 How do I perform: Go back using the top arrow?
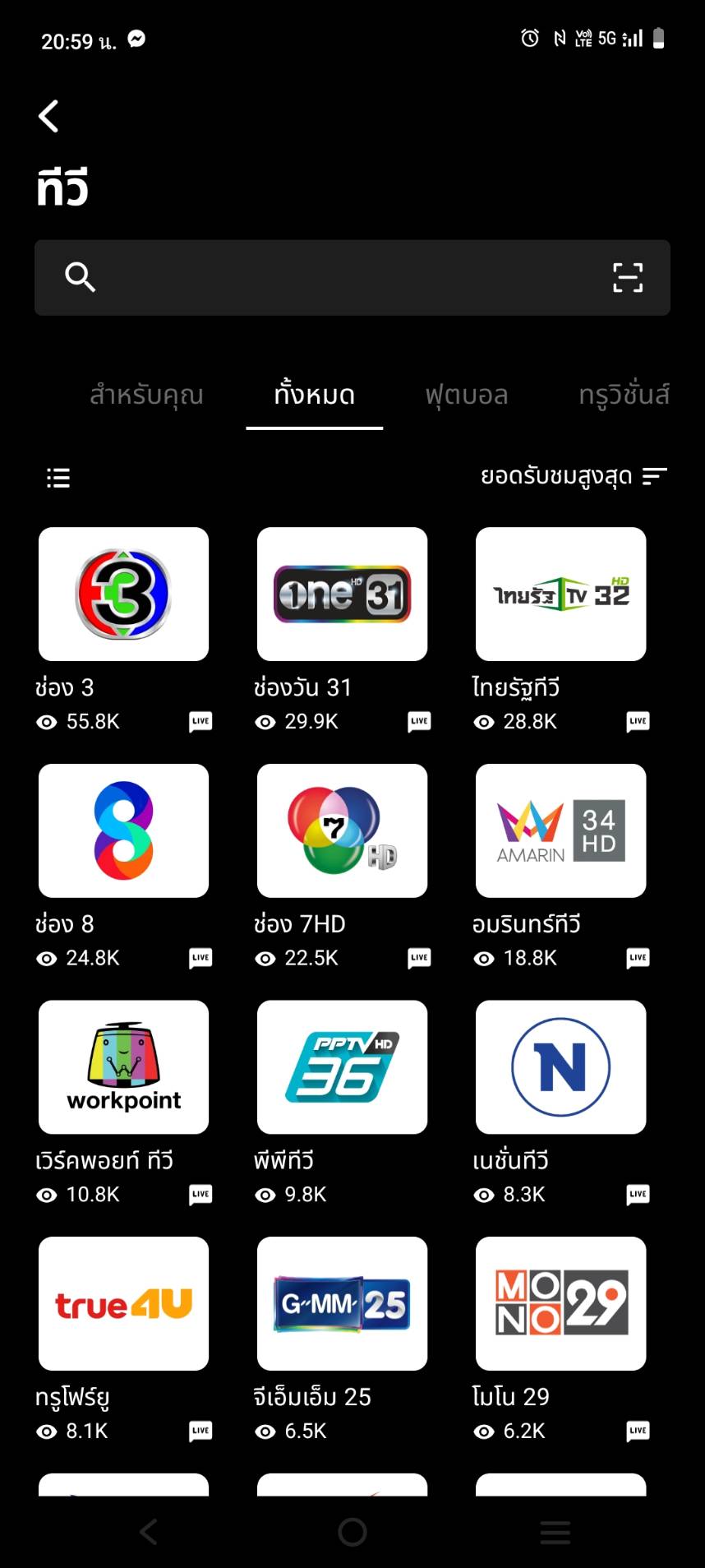[49, 116]
